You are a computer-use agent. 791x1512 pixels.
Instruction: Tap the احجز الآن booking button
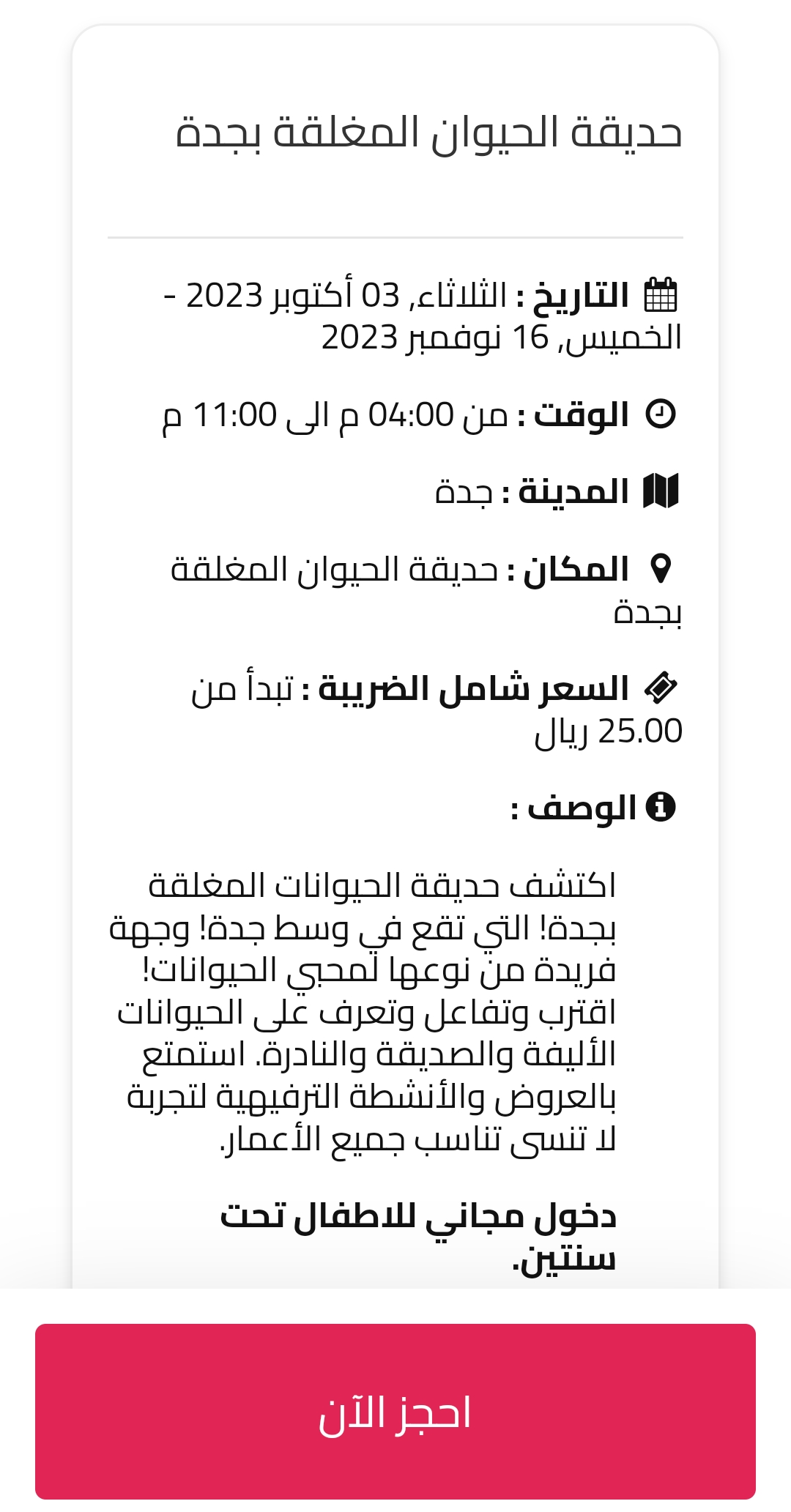pos(395,1411)
